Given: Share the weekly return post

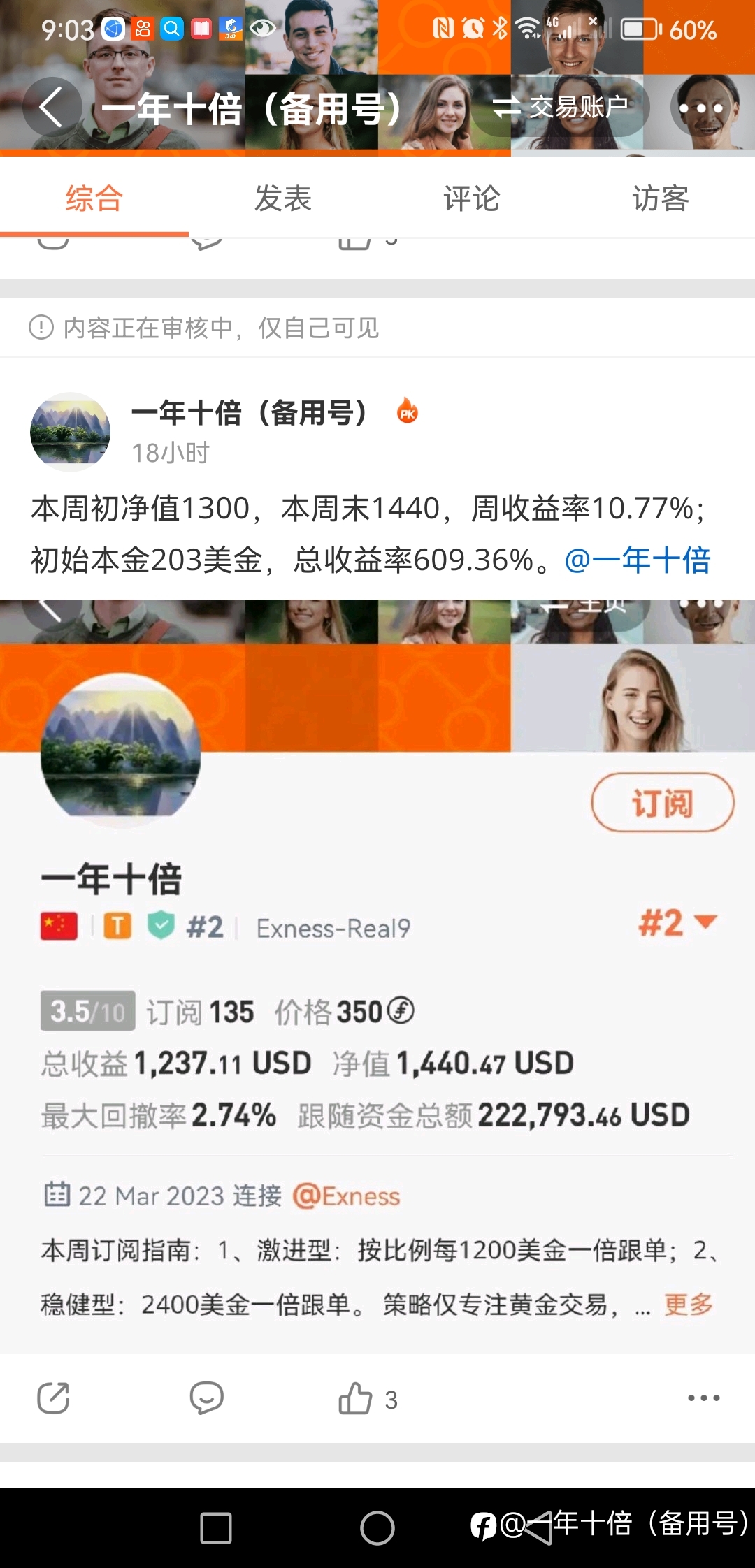Looking at the screenshot, I should point(53,1398).
